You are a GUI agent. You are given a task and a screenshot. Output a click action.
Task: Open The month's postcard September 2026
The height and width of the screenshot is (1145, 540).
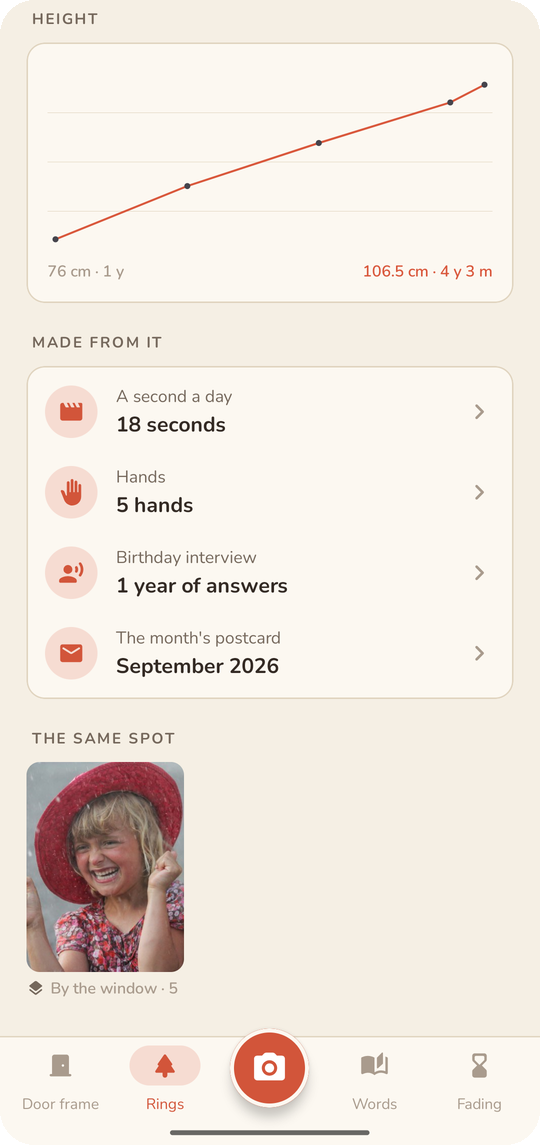(270, 653)
